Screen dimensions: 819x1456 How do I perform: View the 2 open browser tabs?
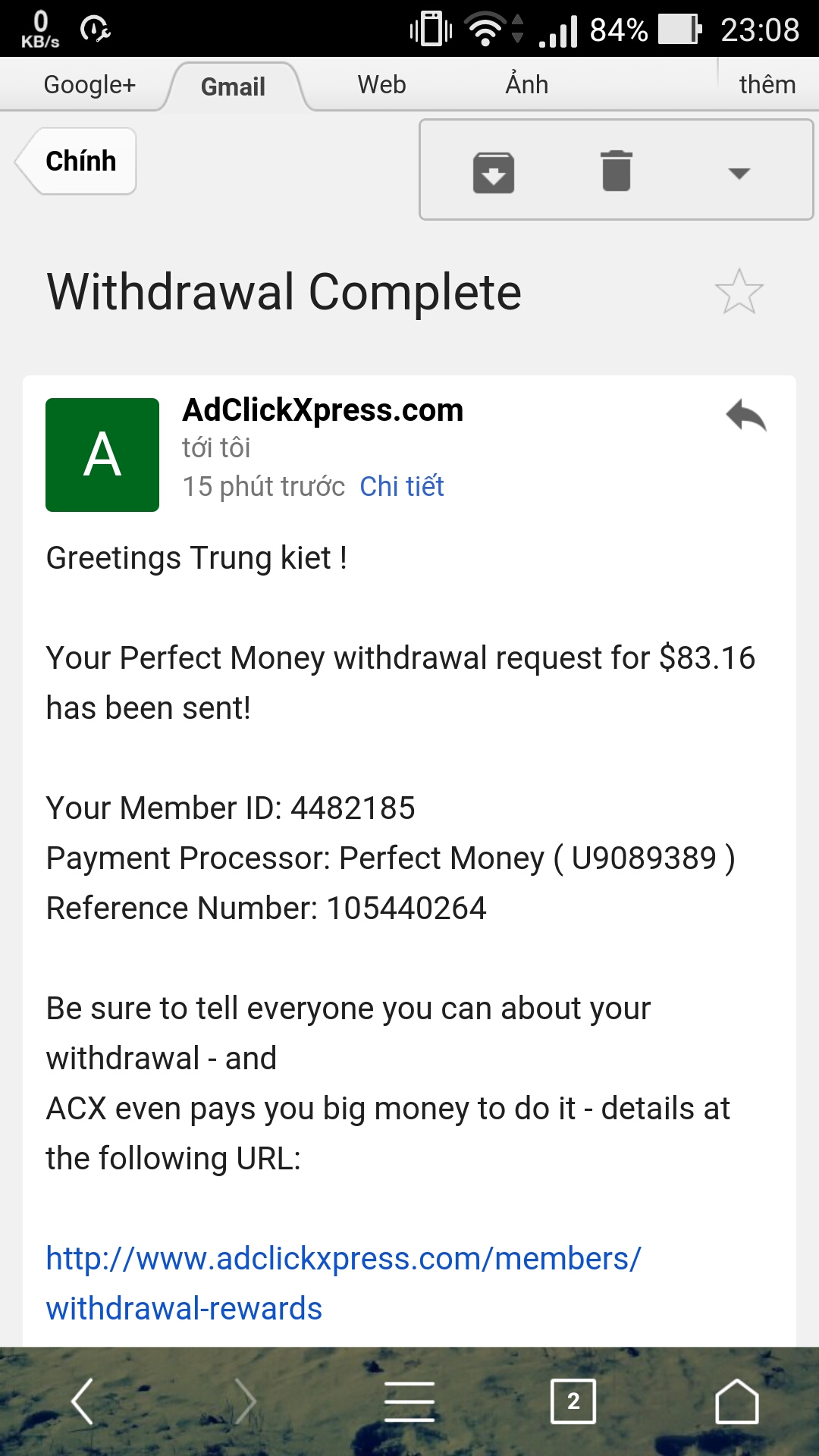[x=573, y=1401]
